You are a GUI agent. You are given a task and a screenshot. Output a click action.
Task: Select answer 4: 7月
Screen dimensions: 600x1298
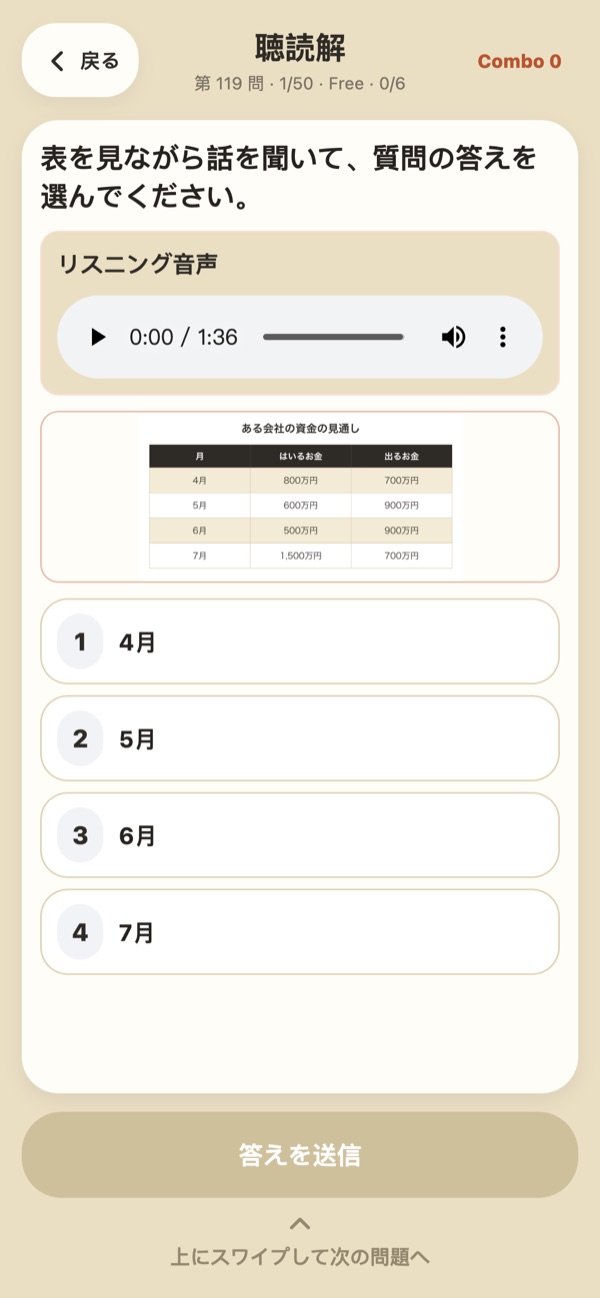point(300,932)
